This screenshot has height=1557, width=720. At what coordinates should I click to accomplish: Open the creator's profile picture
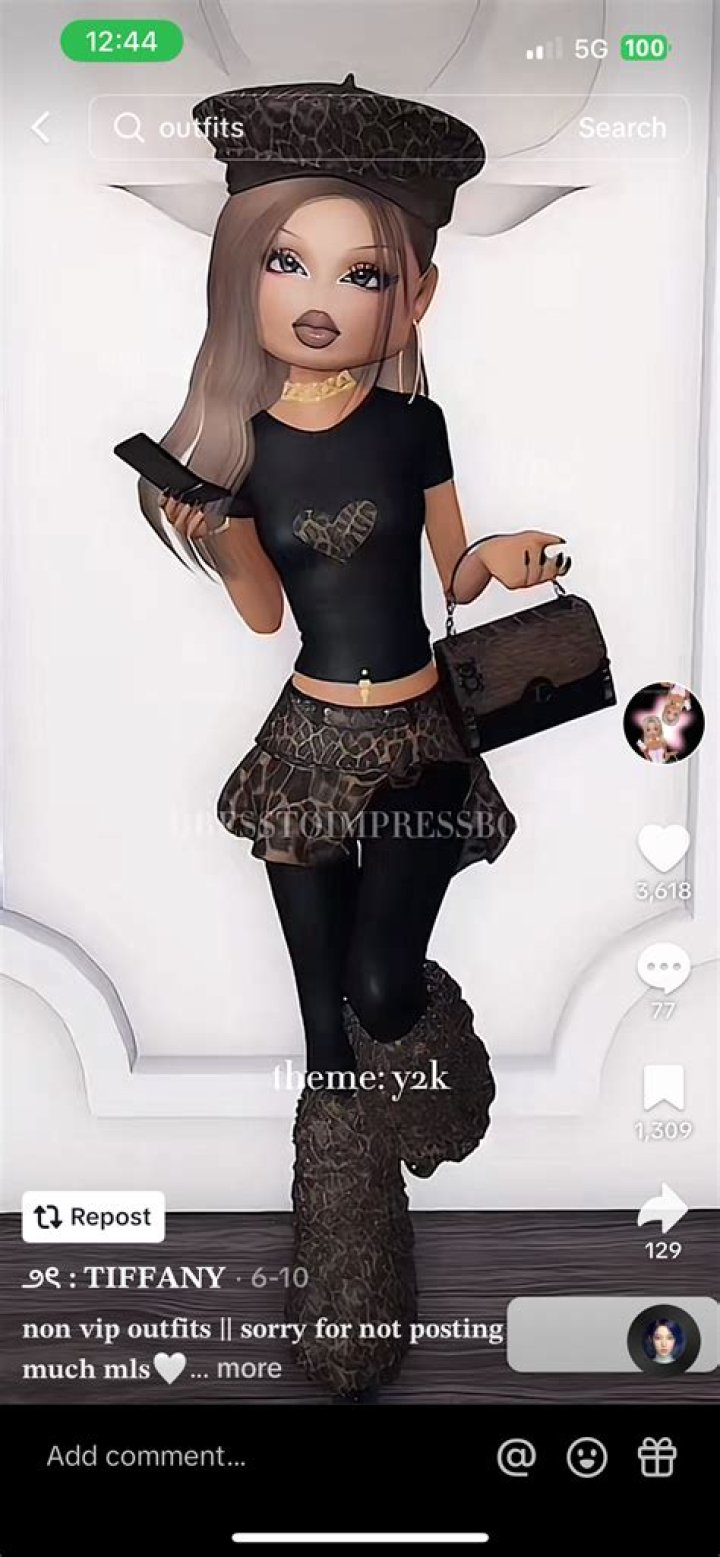click(663, 723)
